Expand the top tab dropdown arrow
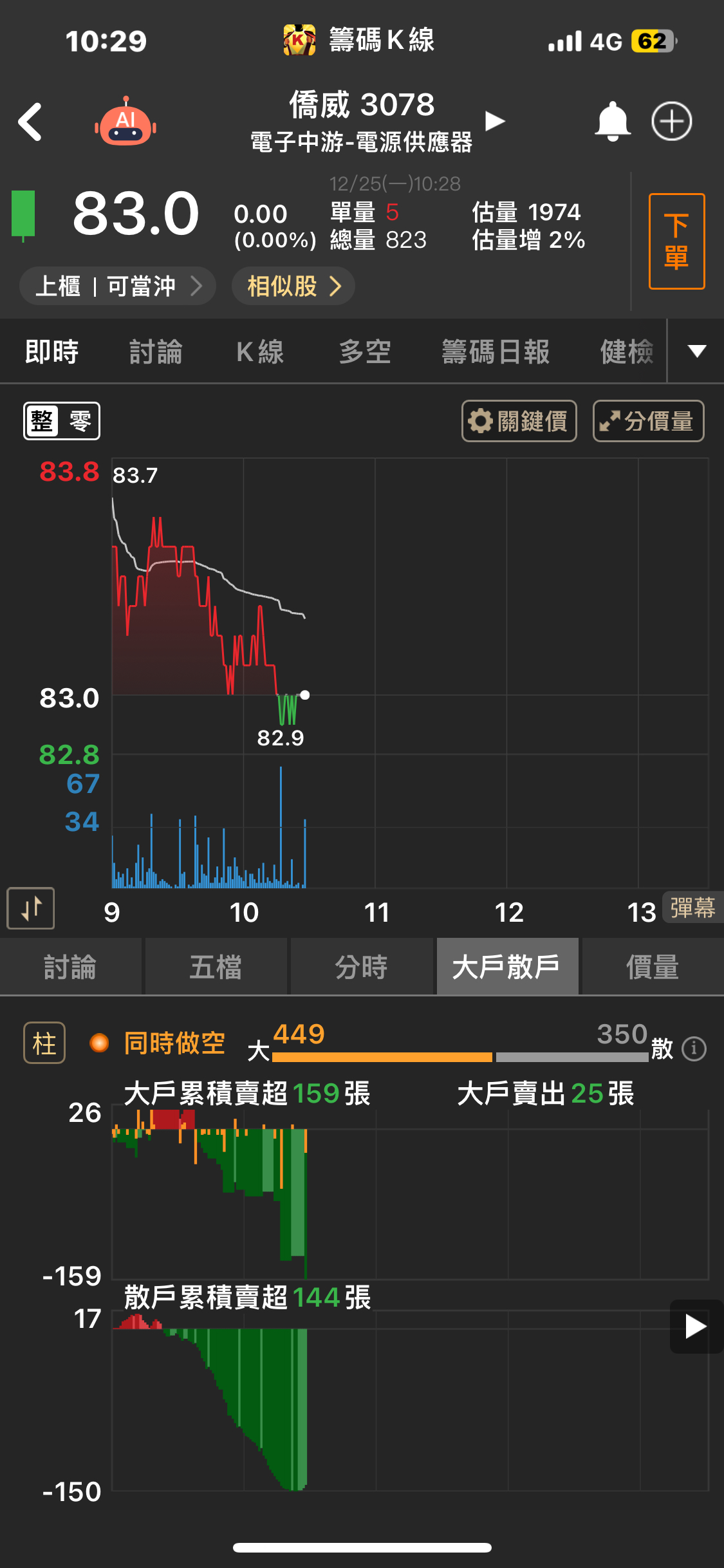 click(x=696, y=351)
